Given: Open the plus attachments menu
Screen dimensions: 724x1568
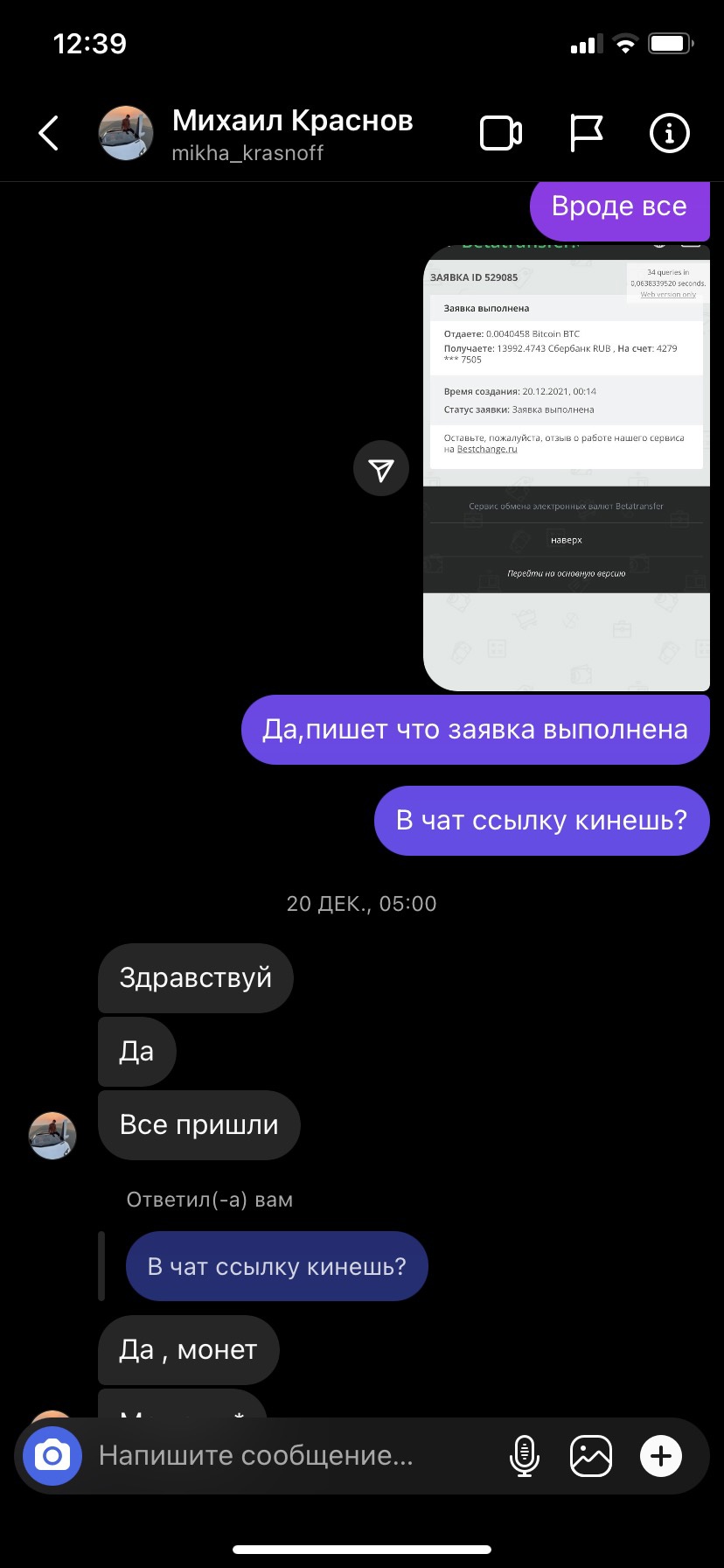Looking at the screenshot, I should tap(661, 1456).
